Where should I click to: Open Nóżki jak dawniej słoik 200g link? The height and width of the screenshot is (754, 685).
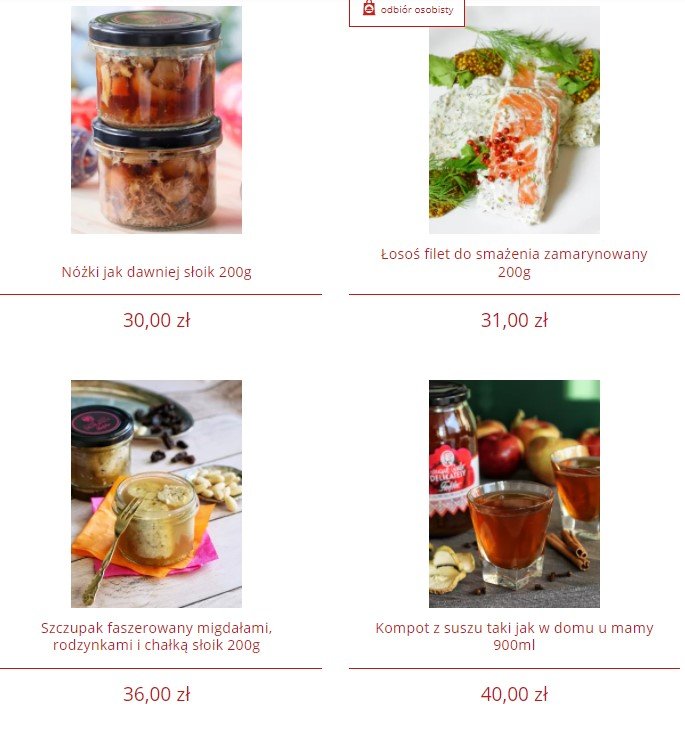click(x=156, y=272)
